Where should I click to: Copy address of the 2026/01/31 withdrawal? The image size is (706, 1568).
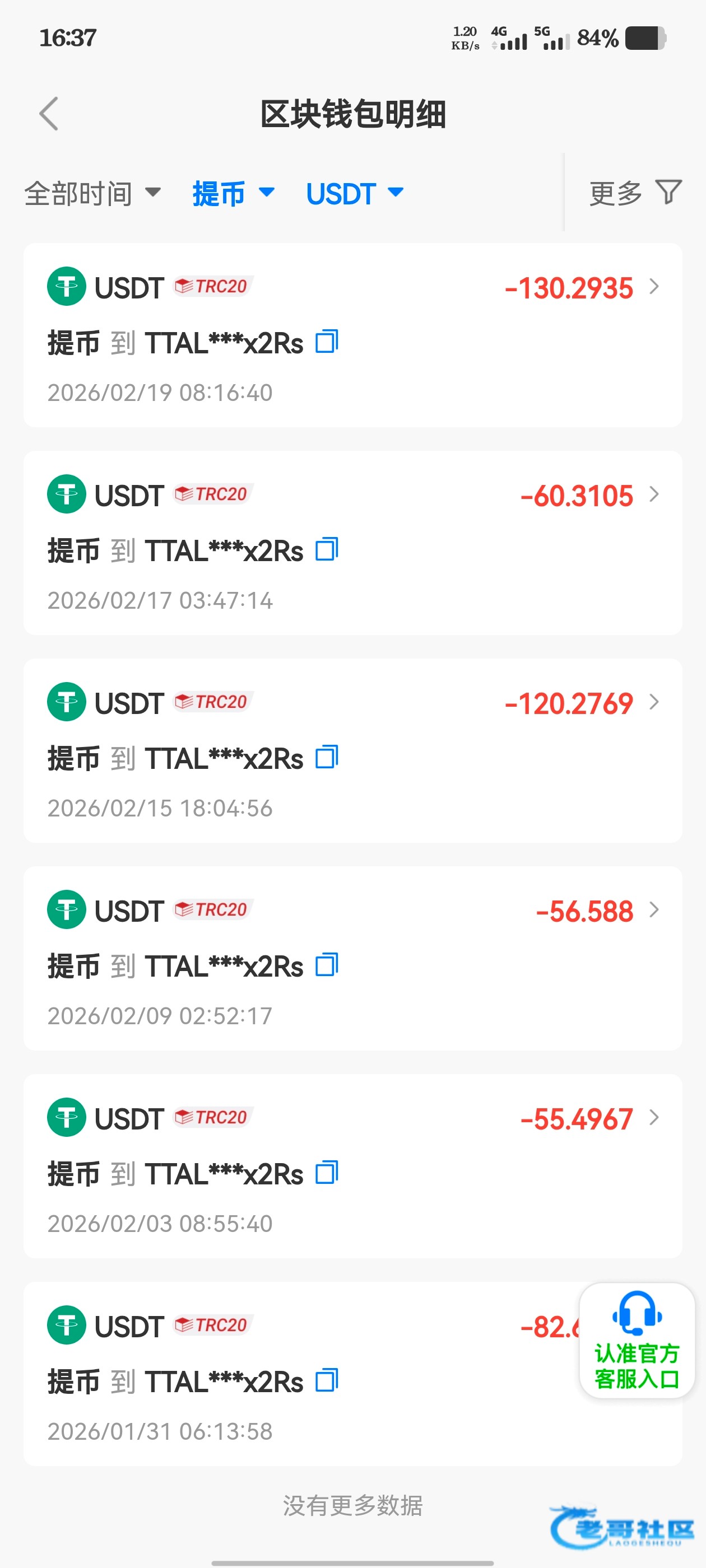(327, 1380)
